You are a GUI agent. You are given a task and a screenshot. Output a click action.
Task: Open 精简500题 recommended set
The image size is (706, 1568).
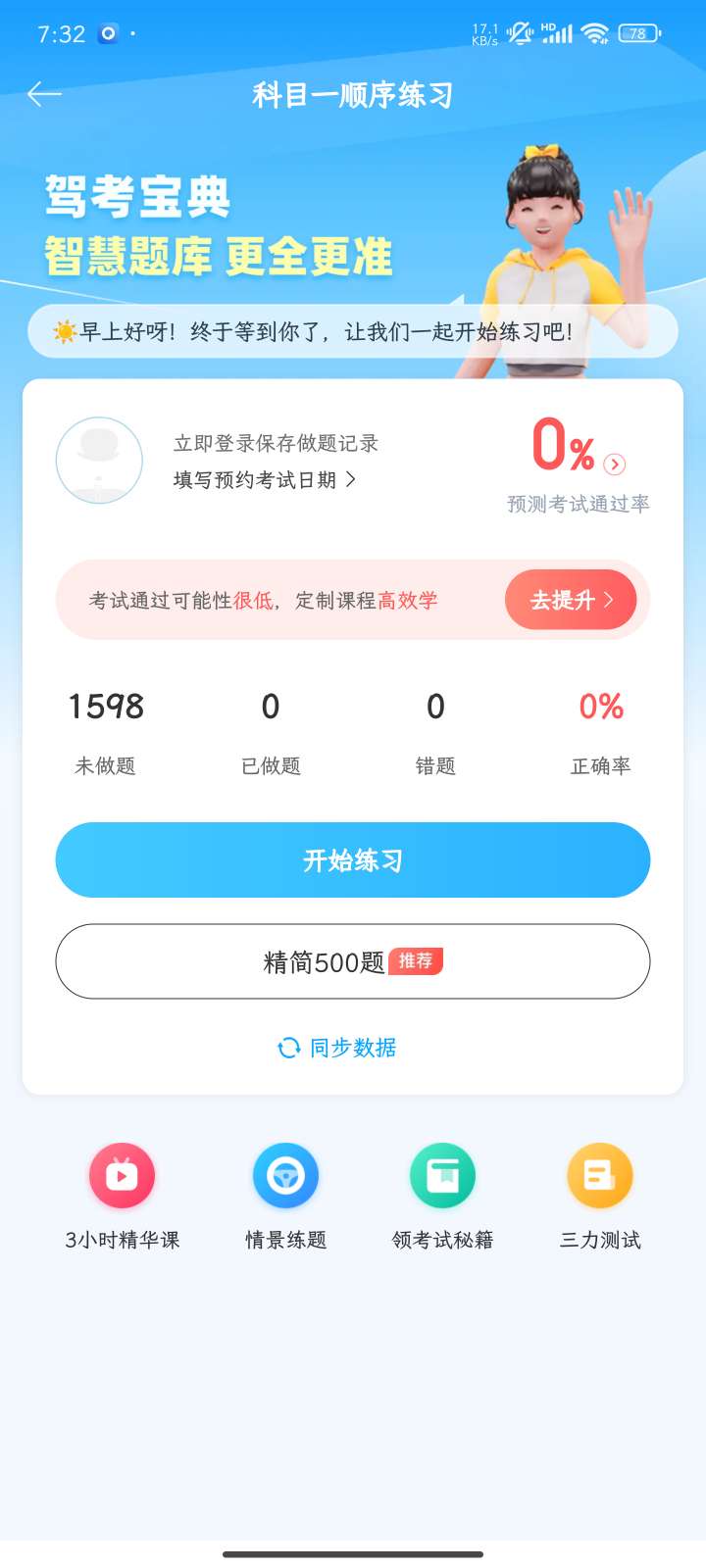[x=353, y=961]
